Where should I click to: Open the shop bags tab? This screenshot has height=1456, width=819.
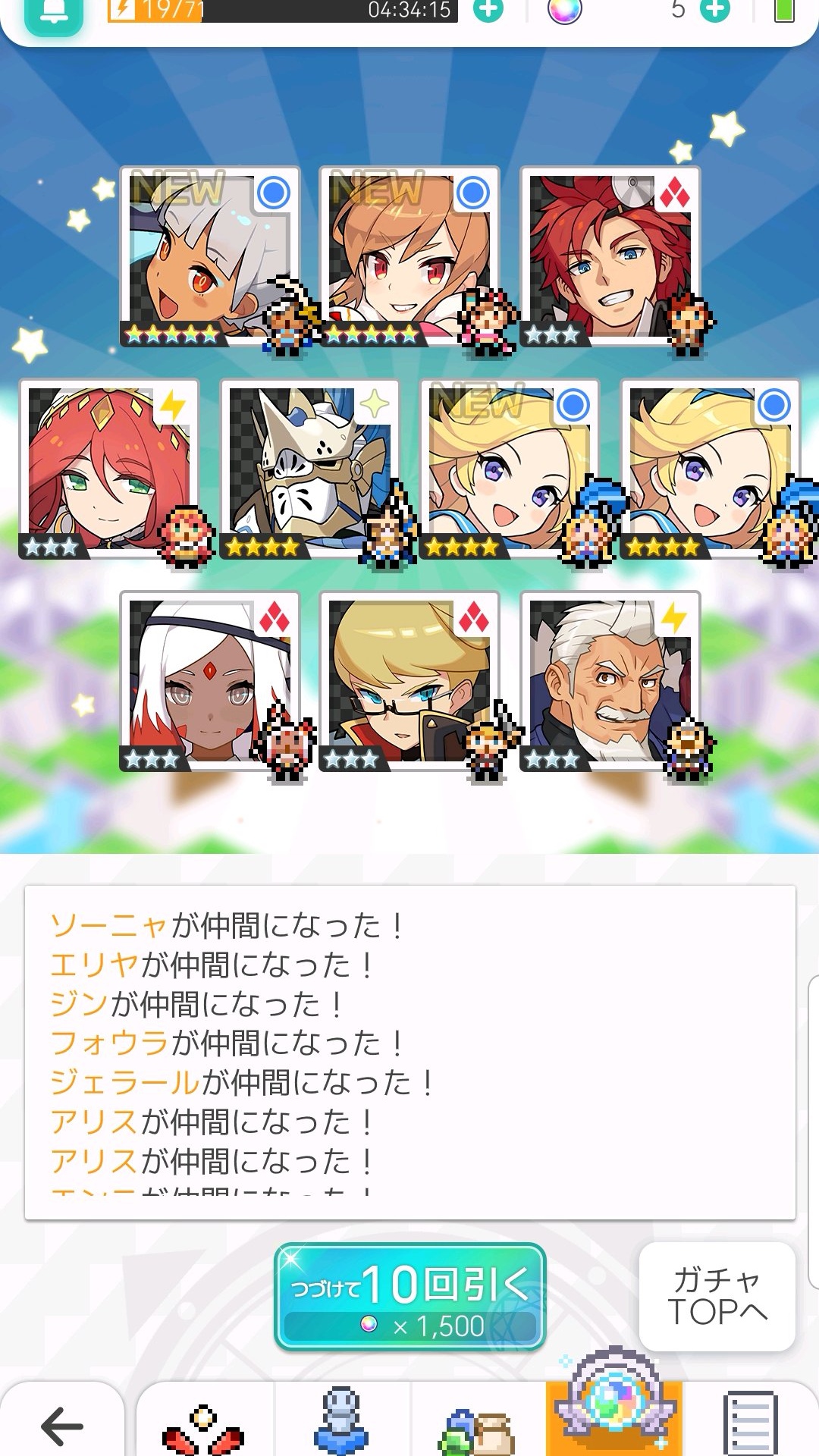[x=478, y=1429]
